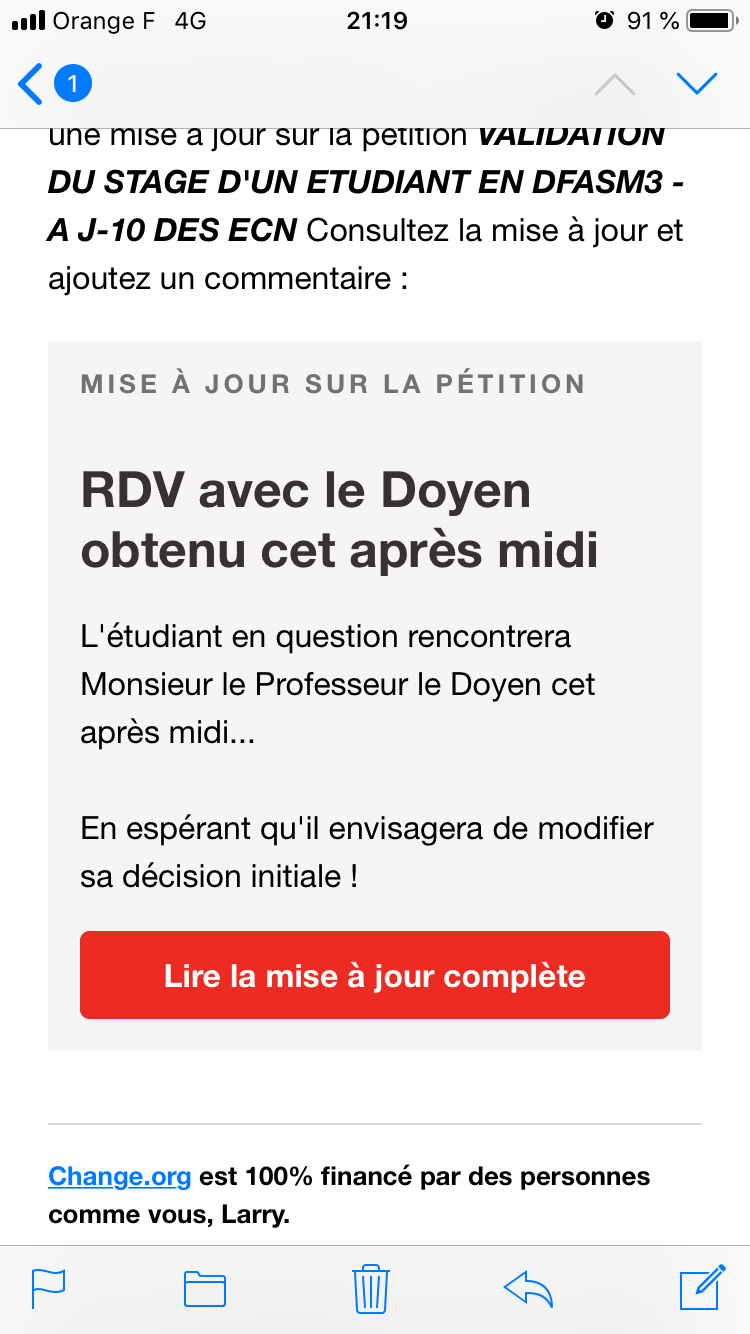Open the Change.org link
Viewport: 750px width, 1334px height.
(x=119, y=1176)
